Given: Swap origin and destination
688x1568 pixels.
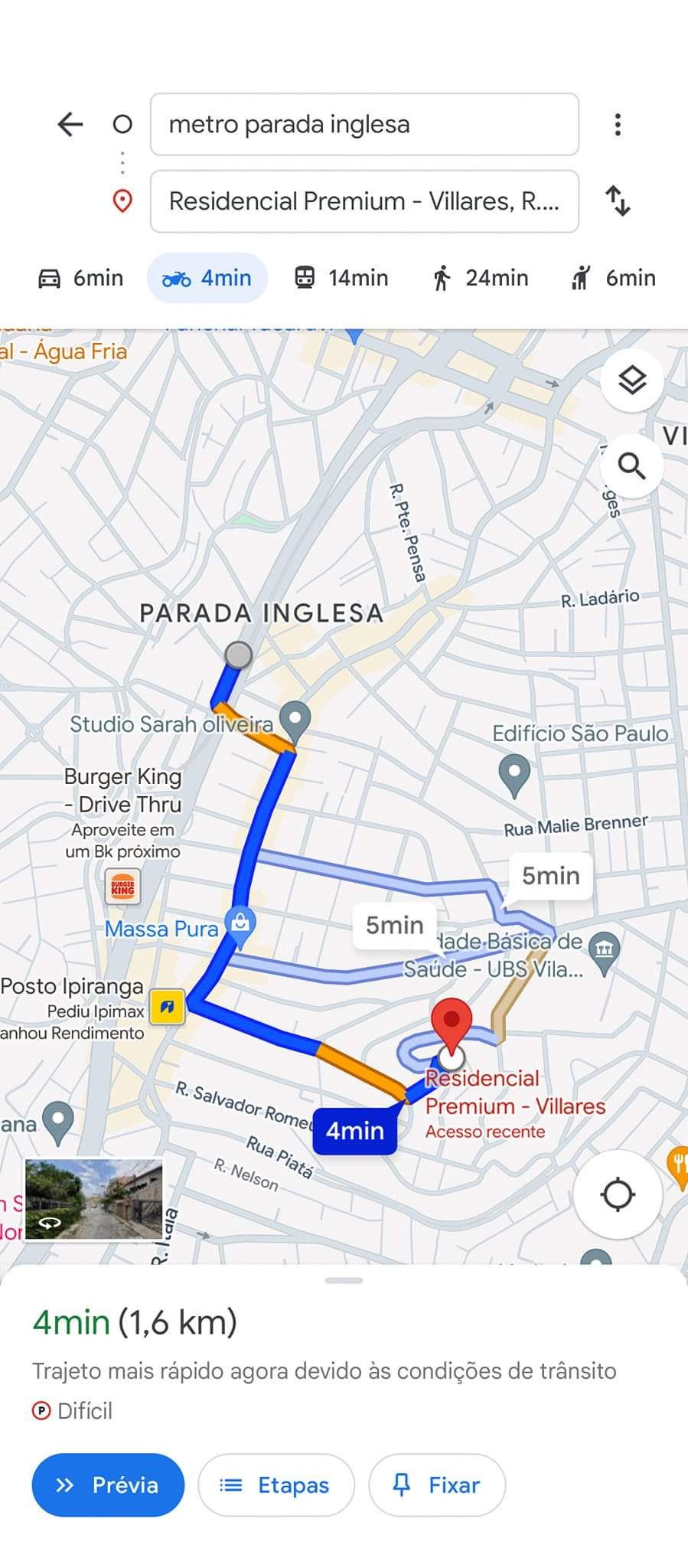Looking at the screenshot, I should point(618,201).
